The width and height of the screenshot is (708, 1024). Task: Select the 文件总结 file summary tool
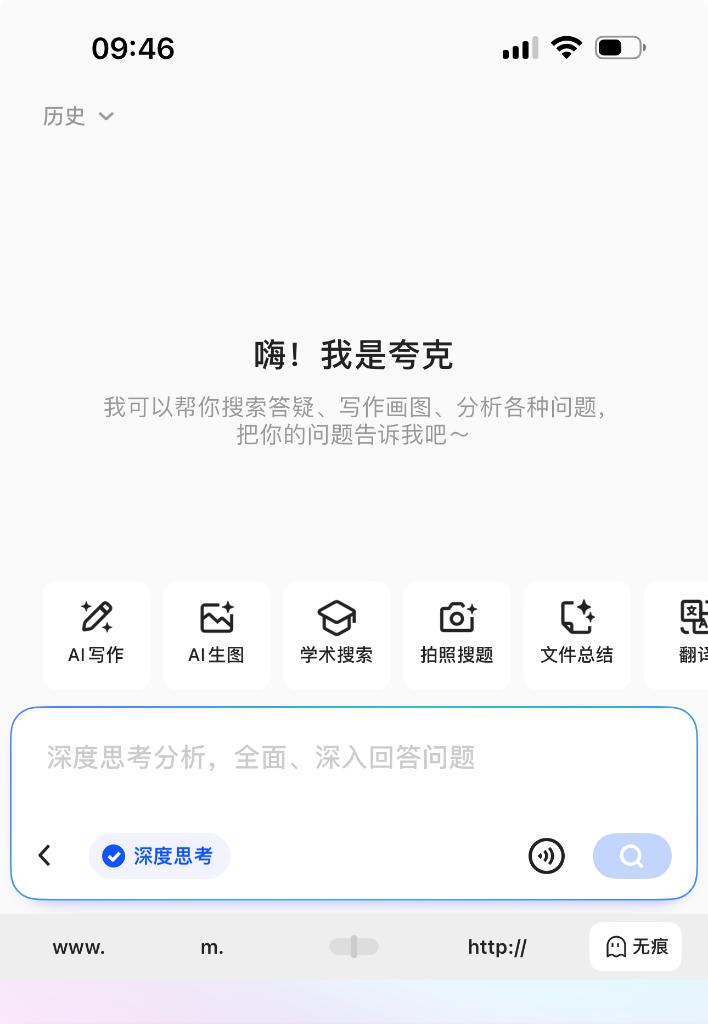point(576,635)
